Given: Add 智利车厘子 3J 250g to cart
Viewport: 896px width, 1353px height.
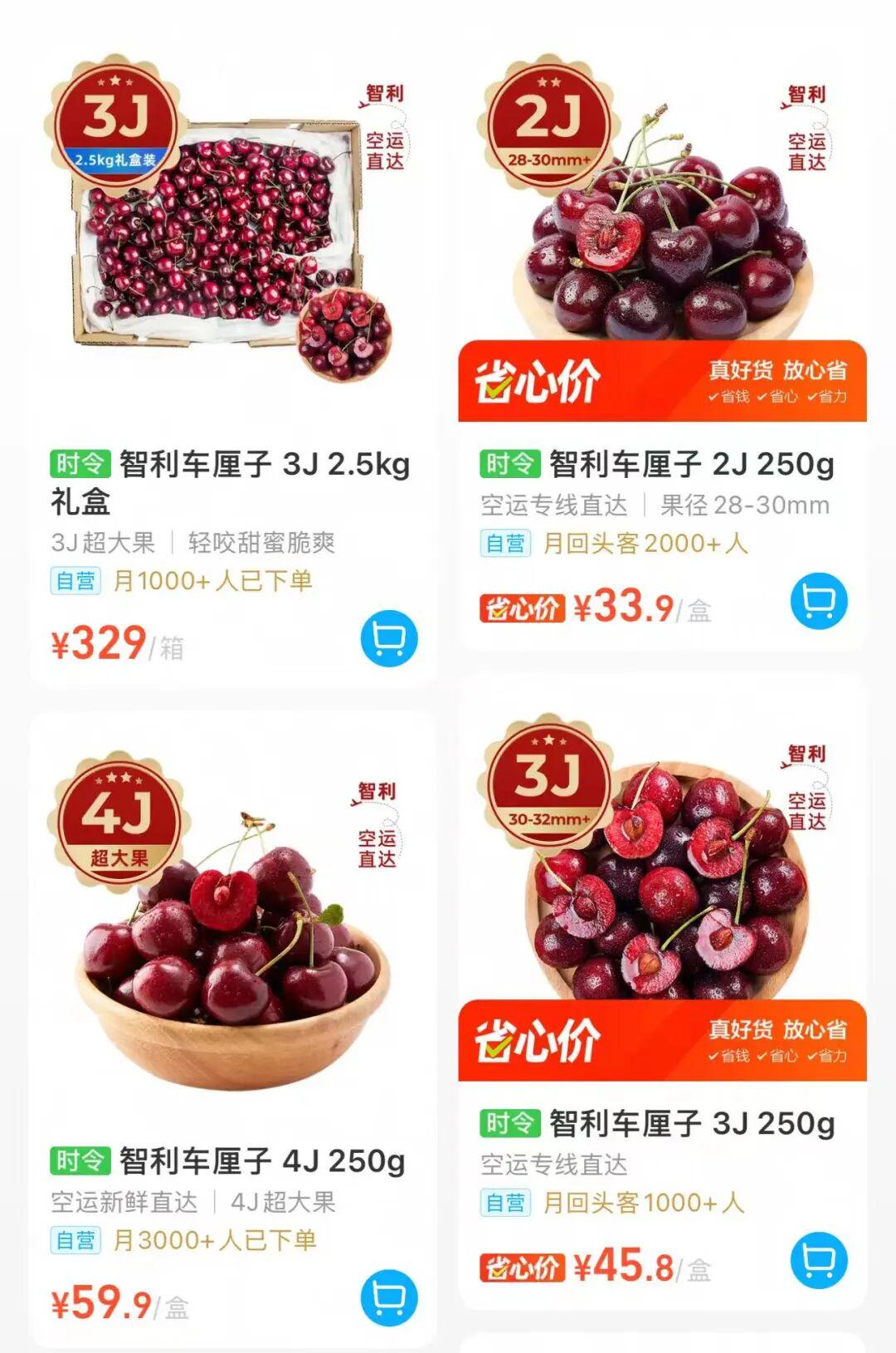Looking at the screenshot, I should click(819, 1260).
